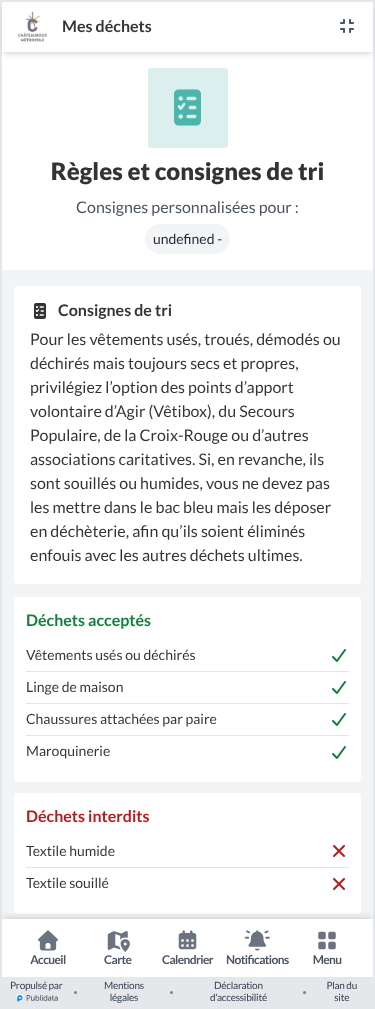Switch to the Carte tab
The height and width of the screenshot is (1009, 375).
(118, 948)
